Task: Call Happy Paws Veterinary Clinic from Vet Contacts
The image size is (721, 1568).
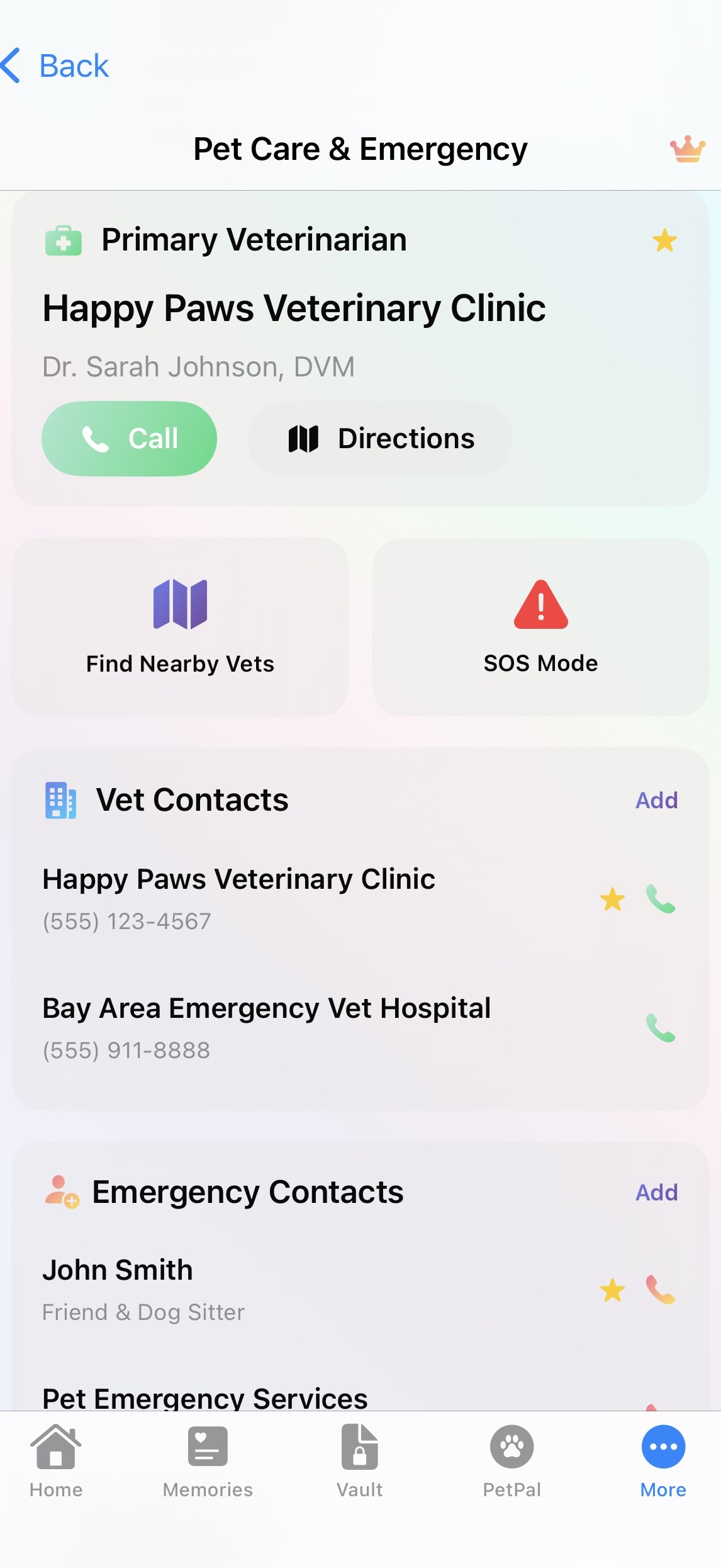Action: [x=661, y=899]
